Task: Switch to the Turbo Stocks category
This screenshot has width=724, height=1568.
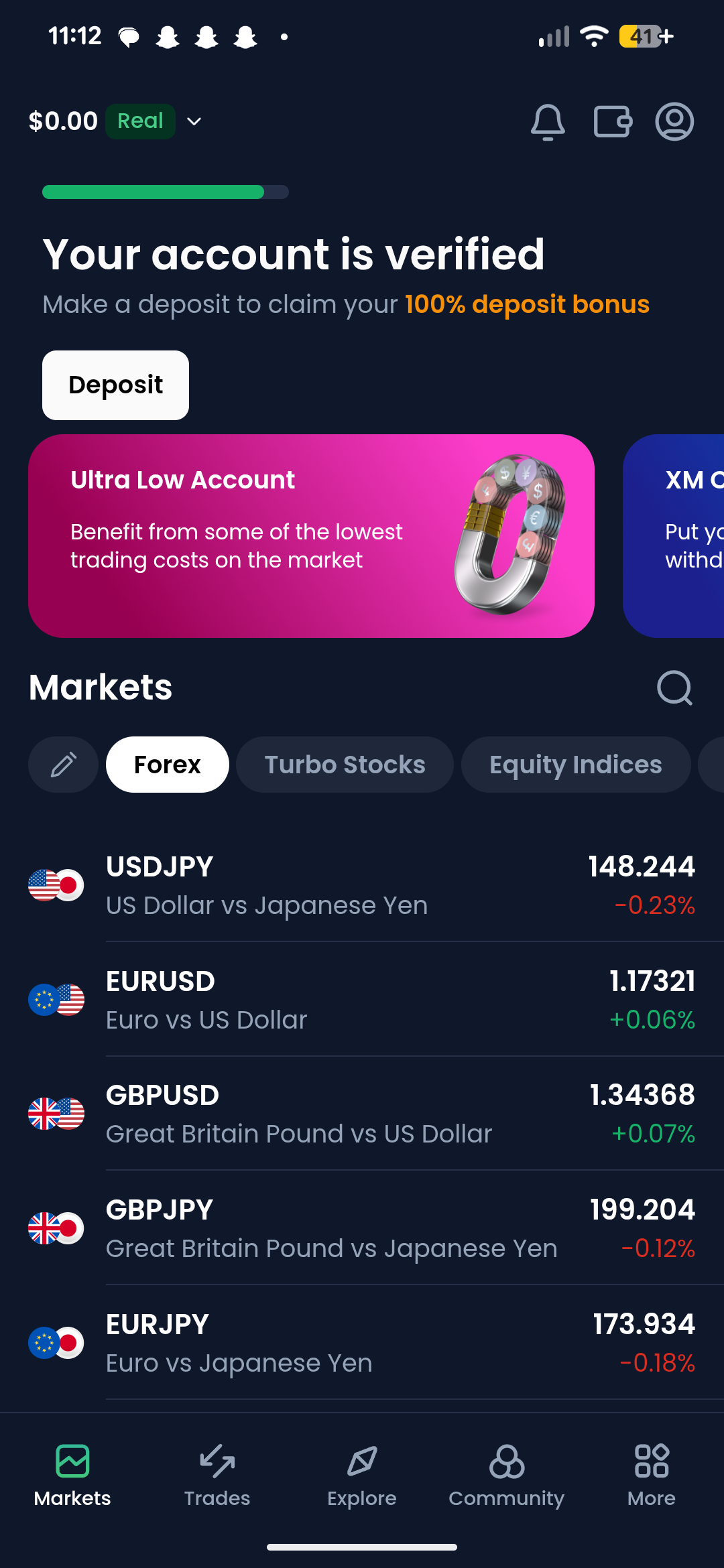Action: 345,765
